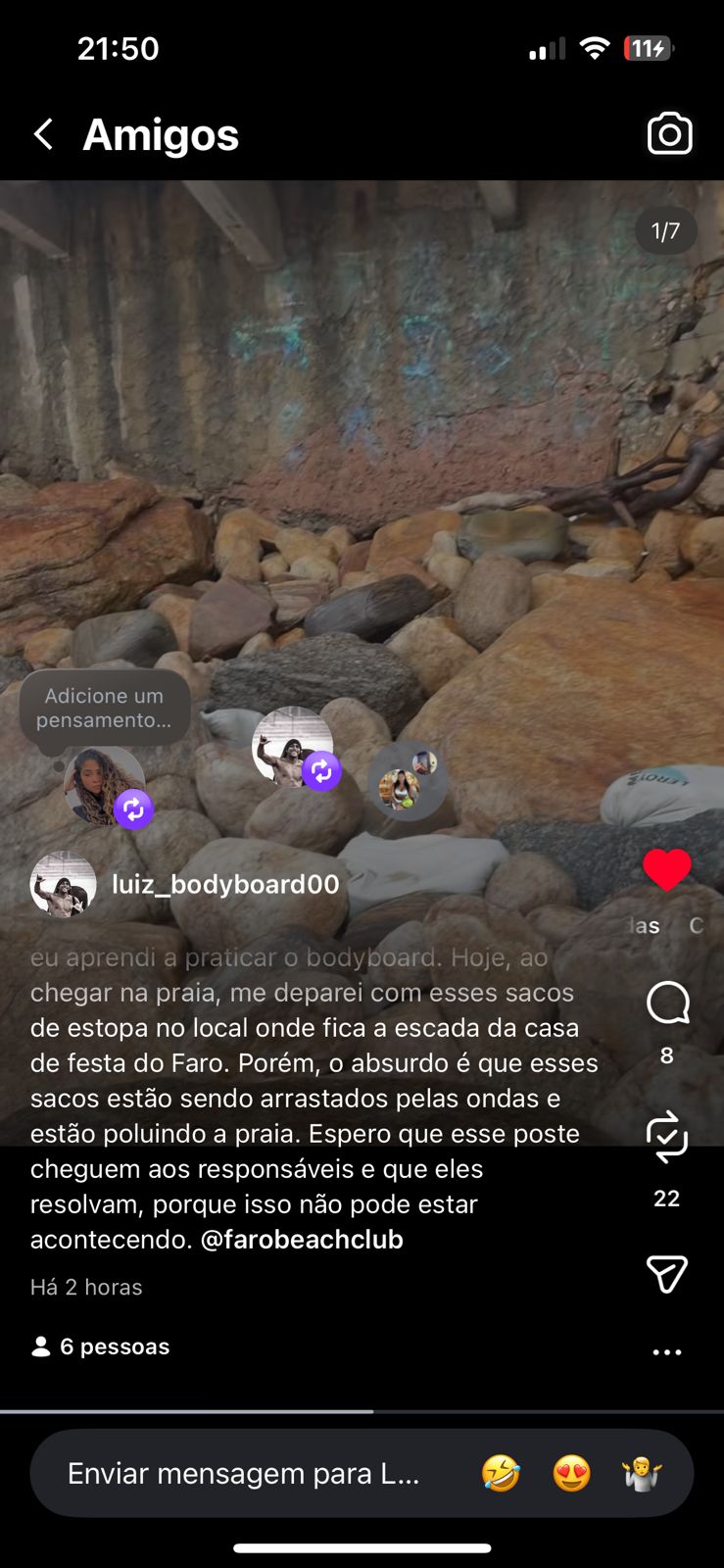
Task: Add a thought via Adicione um pensamento
Action: pyautogui.click(x=104, y=708)
